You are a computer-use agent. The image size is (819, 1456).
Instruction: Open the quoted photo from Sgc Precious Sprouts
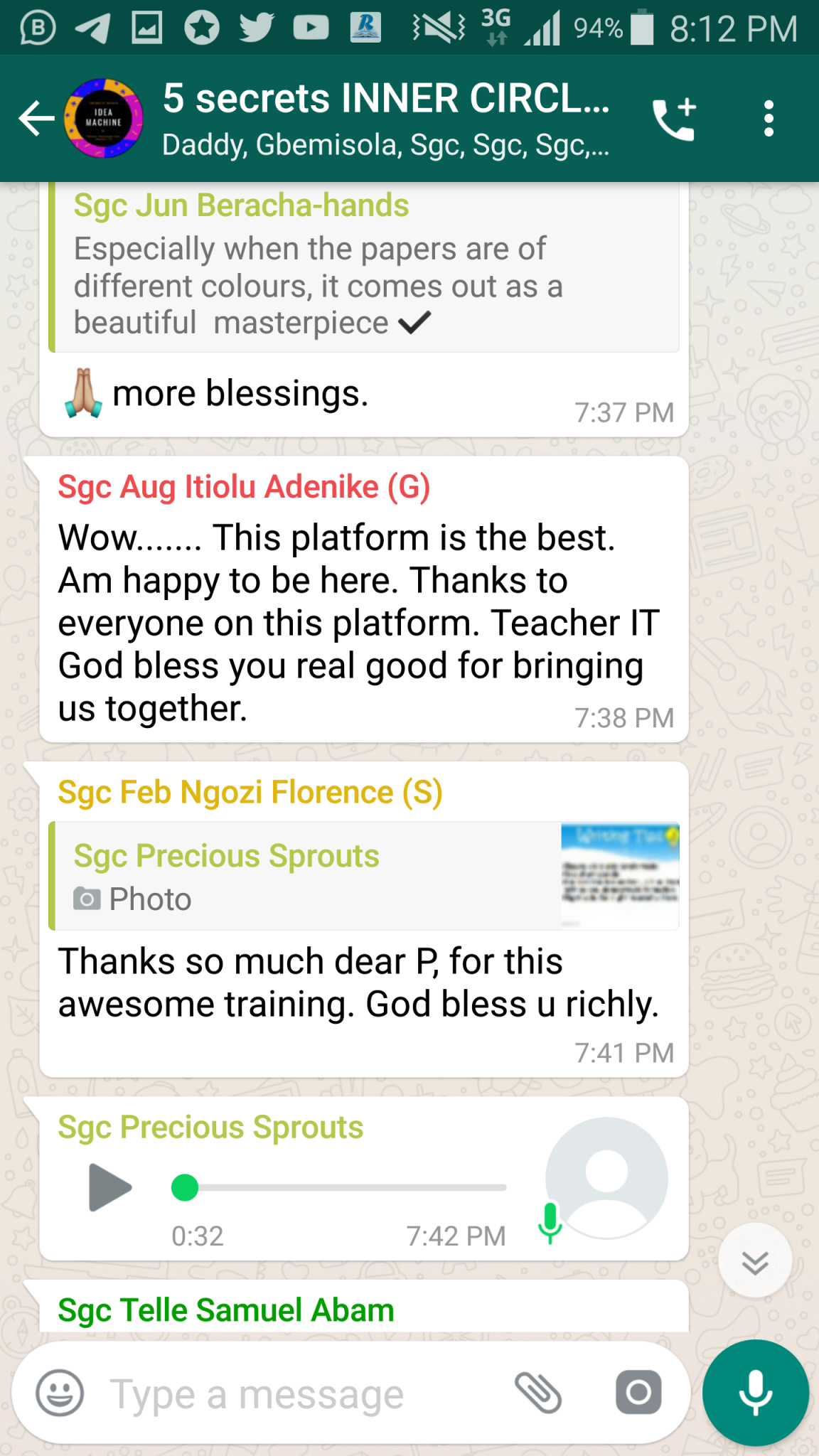coord(364,876)
